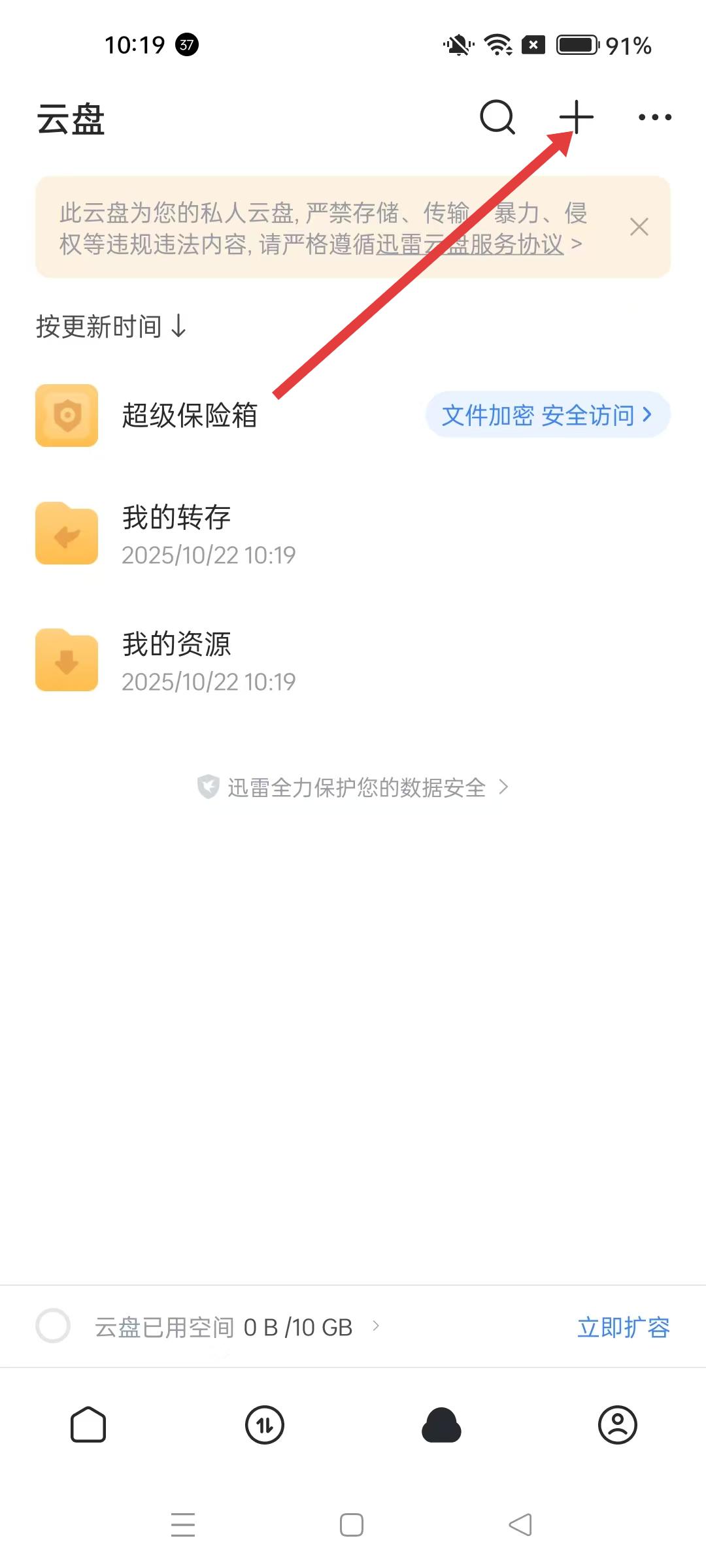Tap the 文件加密 安全访问 chip

pos(548,415)
